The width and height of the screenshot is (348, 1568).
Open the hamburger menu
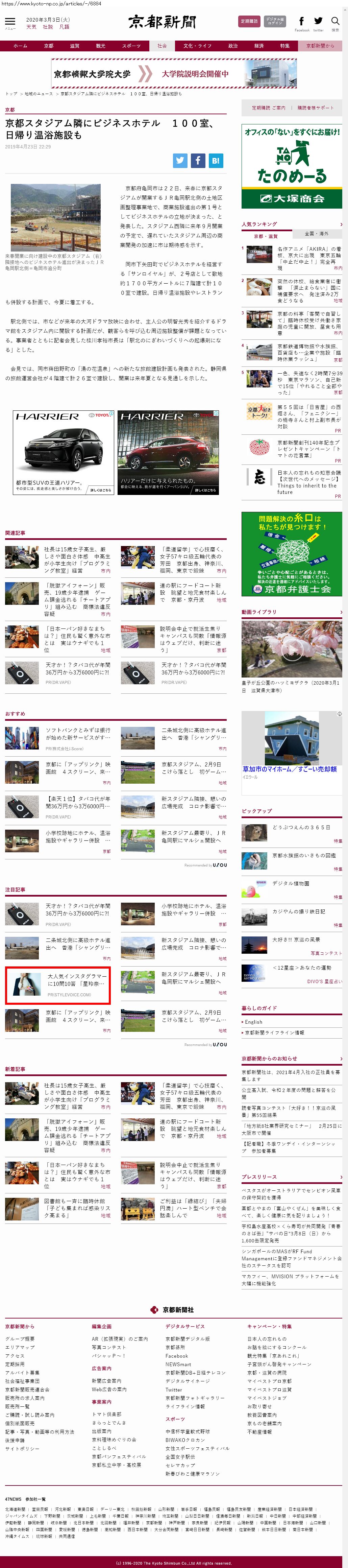[10, 23]
